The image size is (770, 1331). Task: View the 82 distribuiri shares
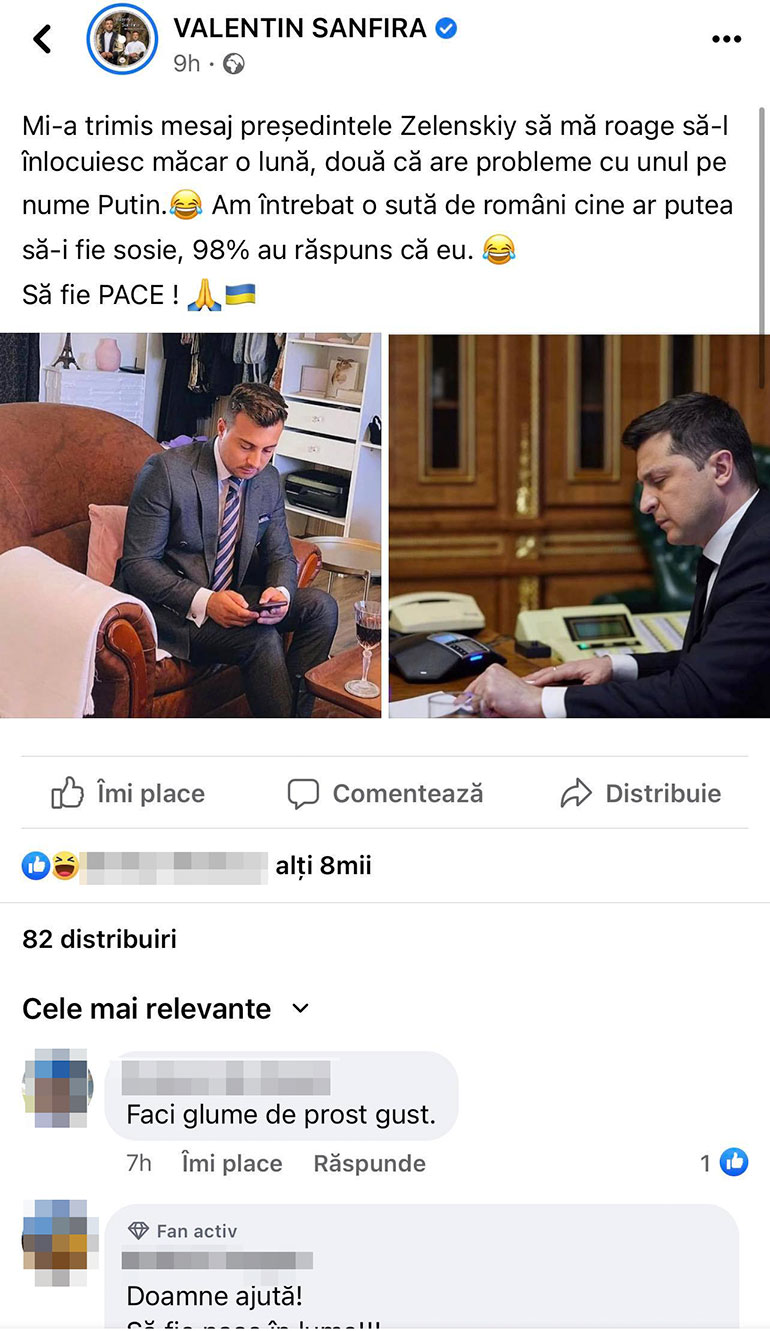[x=99, y=939]
